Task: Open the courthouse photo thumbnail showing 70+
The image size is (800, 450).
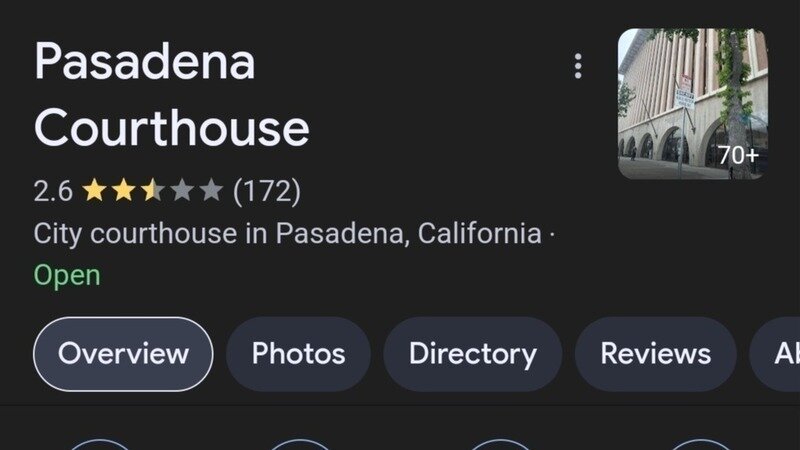Action: coord(692,104)
